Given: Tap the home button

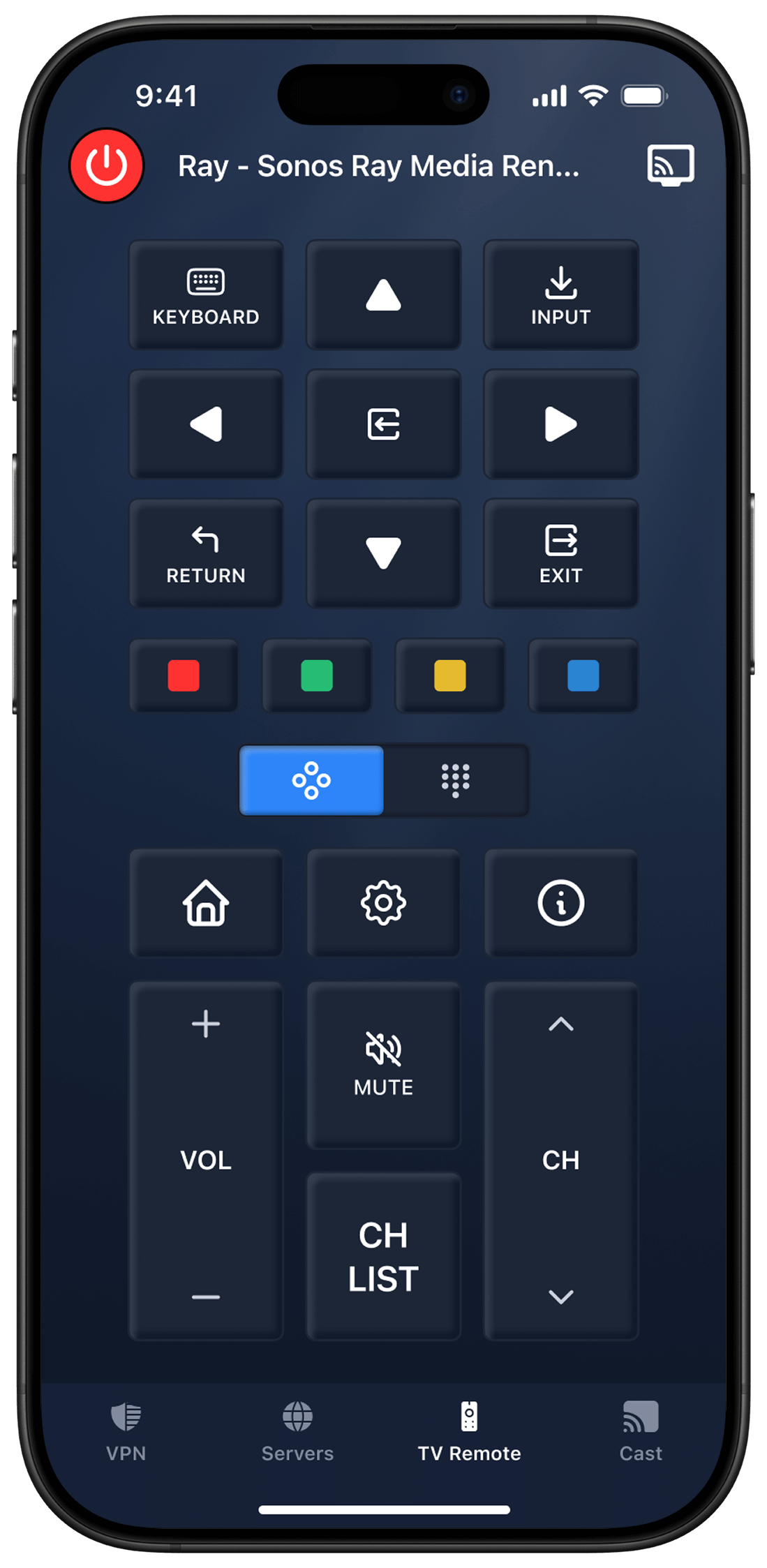Looking at the screenshot, I should 206,903.
